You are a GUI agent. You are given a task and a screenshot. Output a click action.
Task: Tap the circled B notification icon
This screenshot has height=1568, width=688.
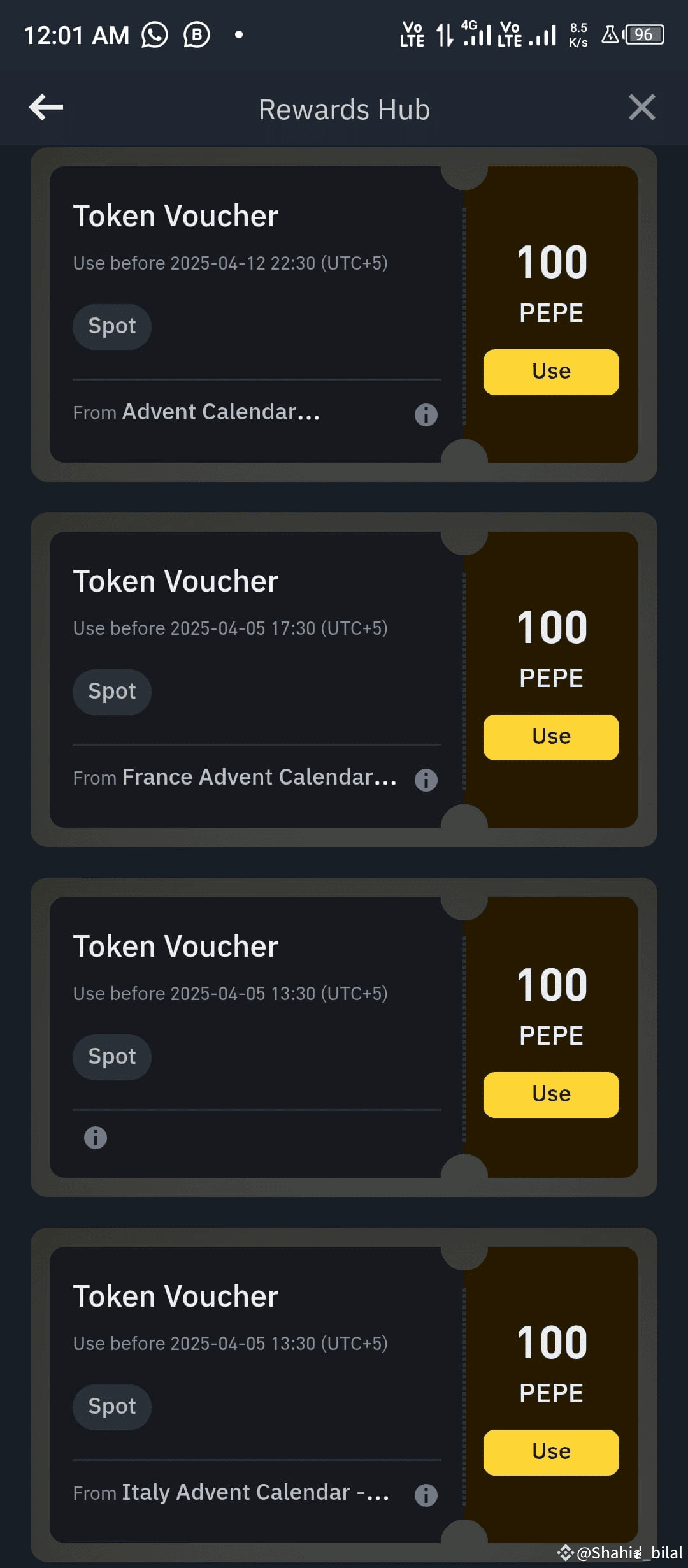click(196, 34)
